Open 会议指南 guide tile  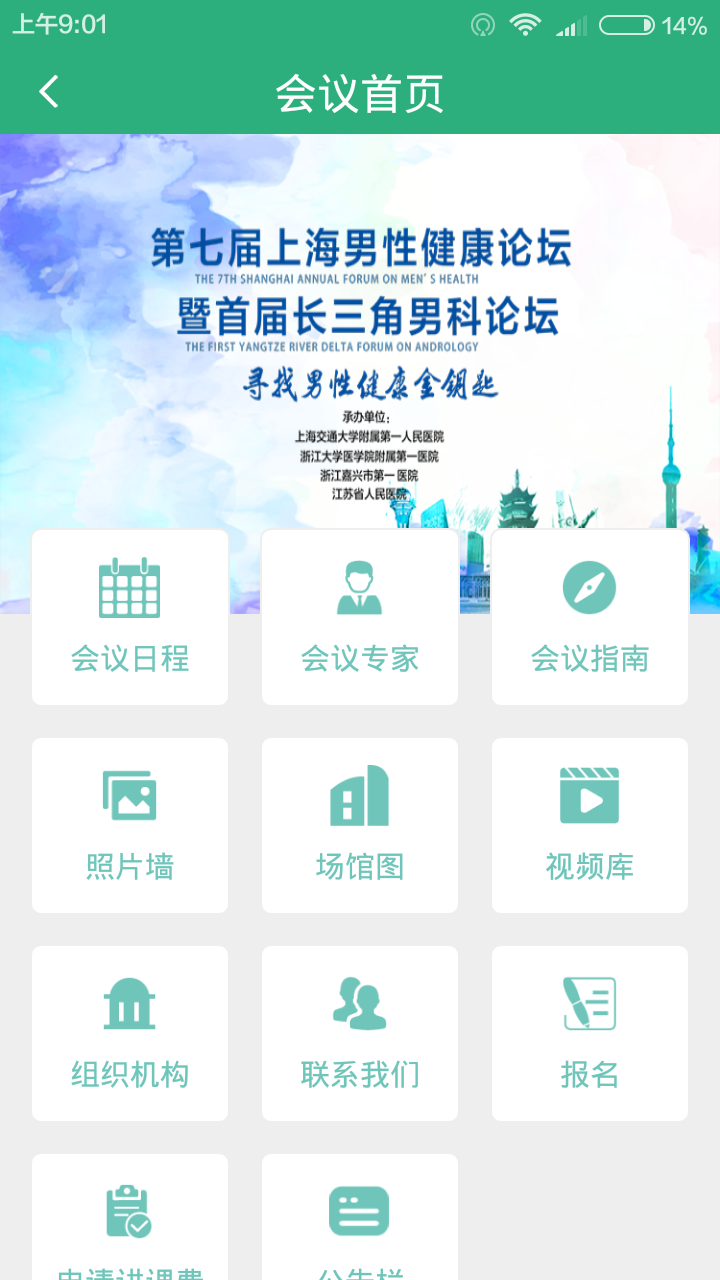(x=590, y=617)
